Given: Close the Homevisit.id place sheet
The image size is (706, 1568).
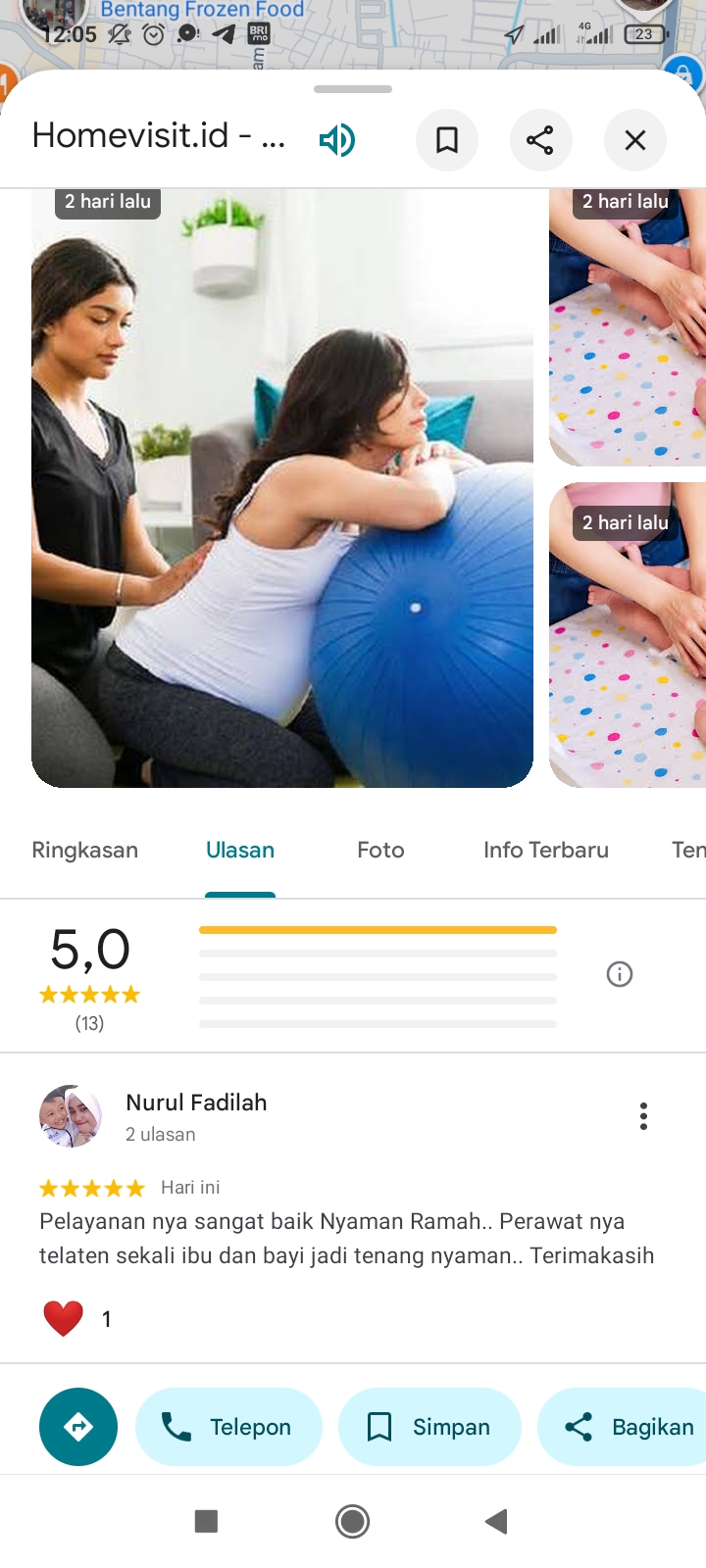Looking at the screenshot, I should point(635,140).
